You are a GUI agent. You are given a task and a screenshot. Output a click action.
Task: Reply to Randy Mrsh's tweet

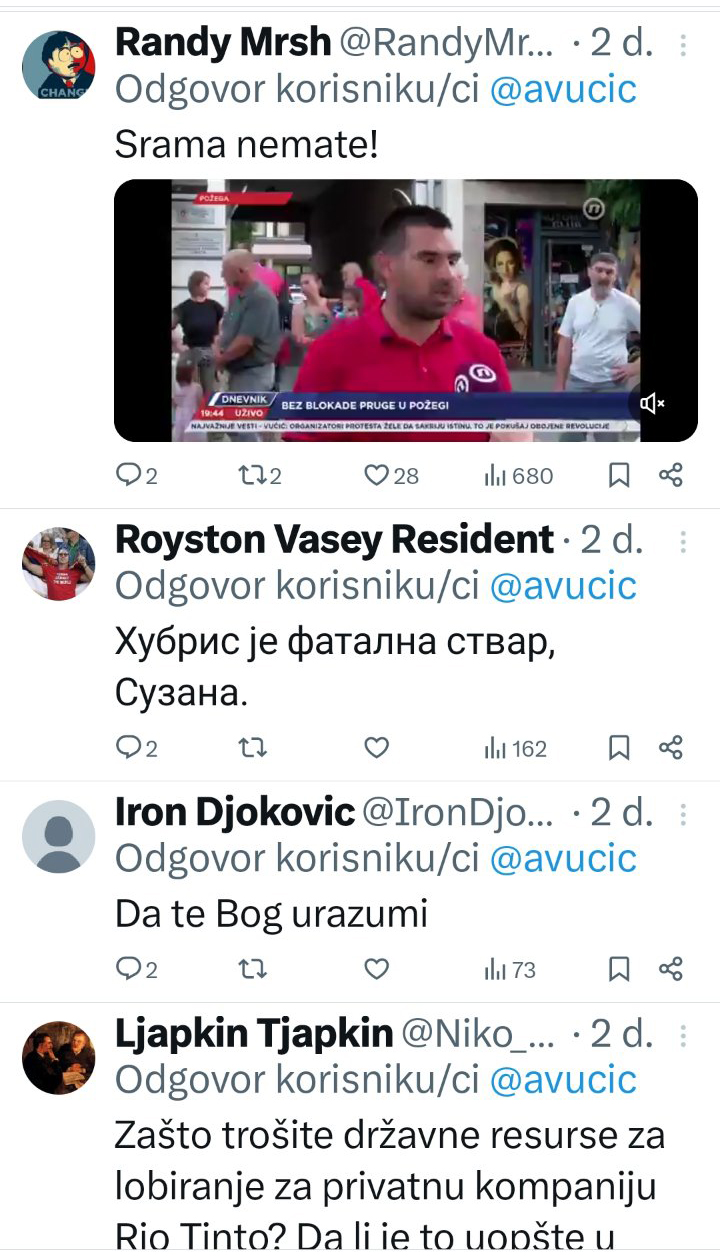tap(137, 476)
